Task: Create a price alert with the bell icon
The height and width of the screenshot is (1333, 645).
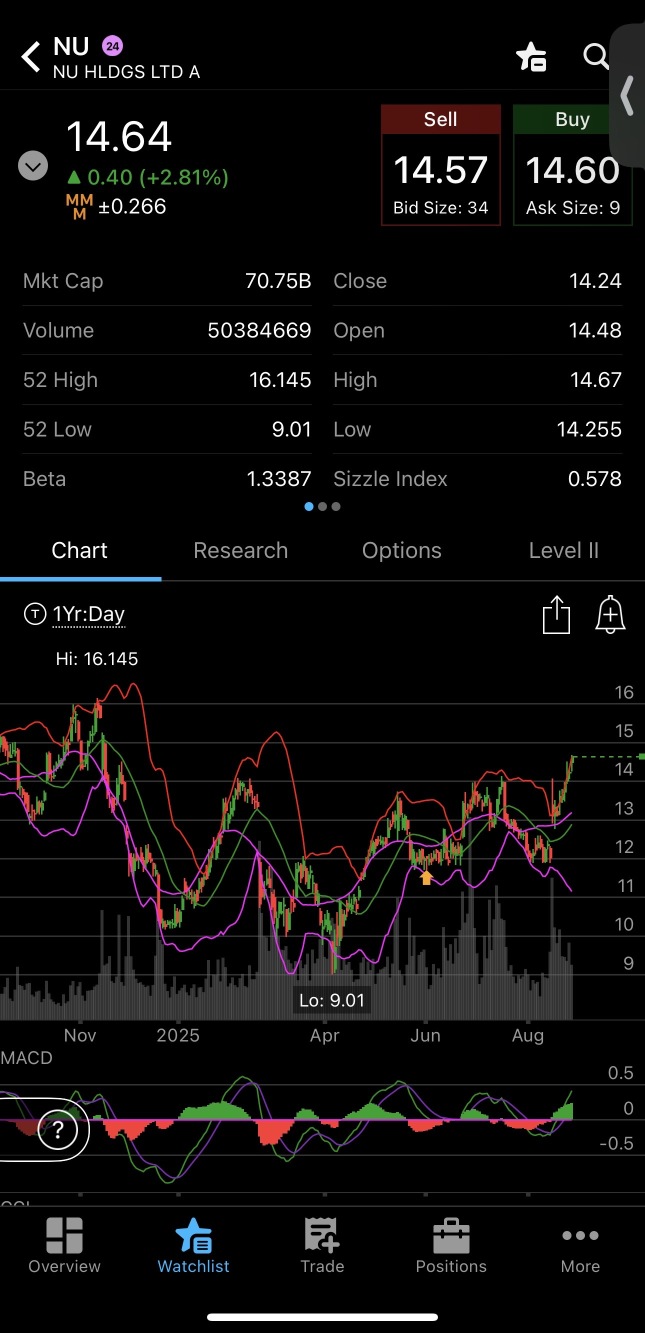Action: click(x=610, y=615)
